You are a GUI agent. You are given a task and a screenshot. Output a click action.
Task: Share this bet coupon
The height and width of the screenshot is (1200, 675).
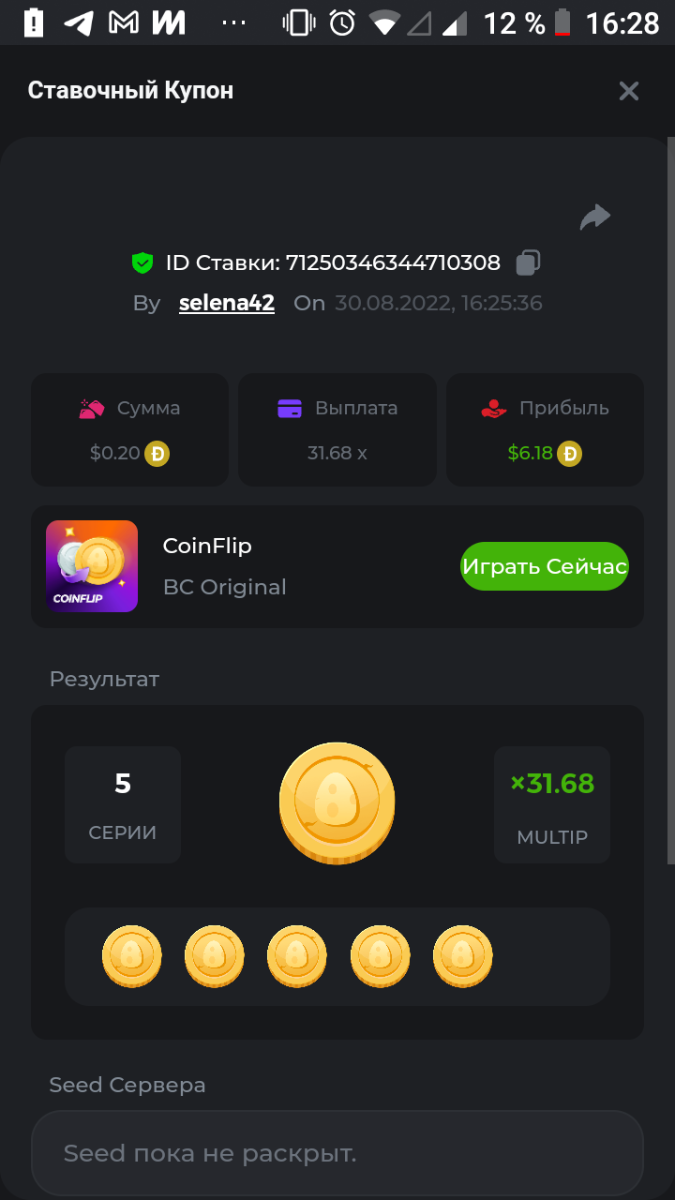(x=595, y=217)
